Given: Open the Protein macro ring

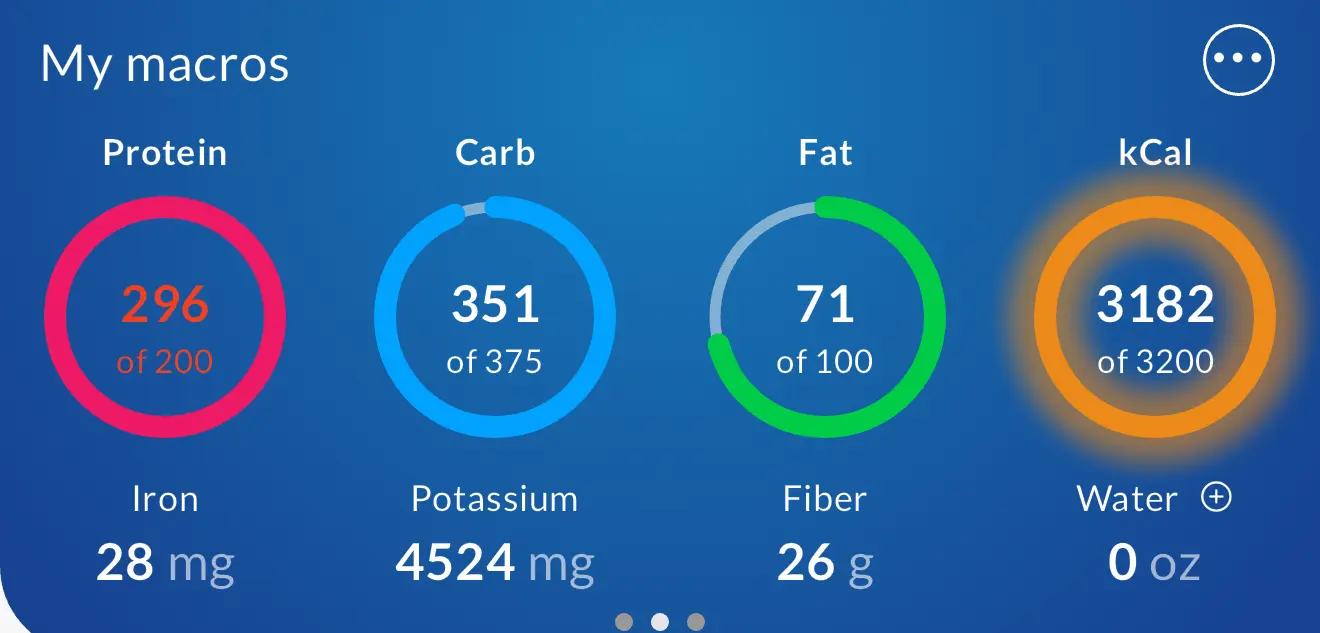Looking at the screenshot, I should (165, 317).
